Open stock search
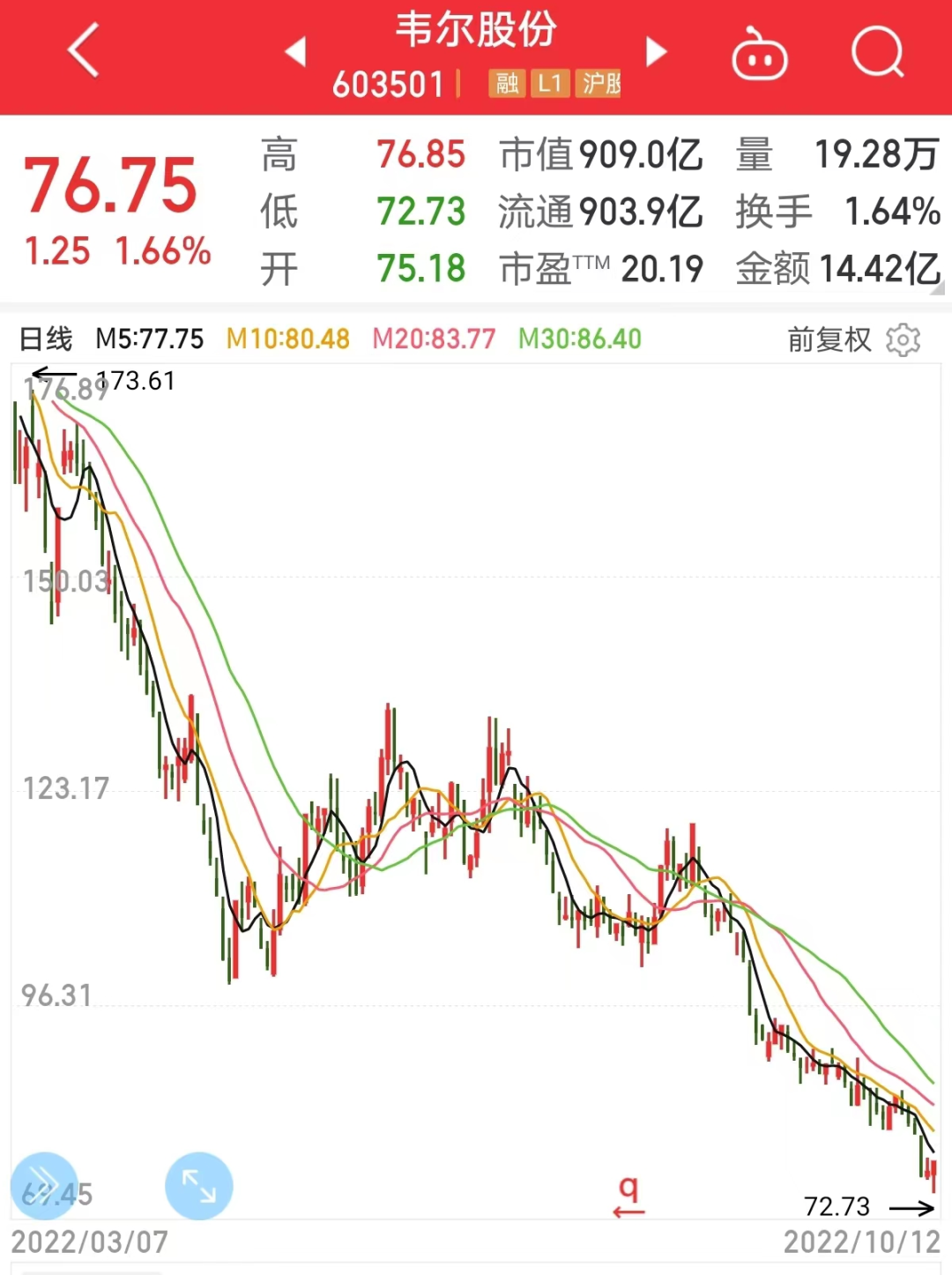Viewport: 952px width, 1275px height. (x=877, y=53)
